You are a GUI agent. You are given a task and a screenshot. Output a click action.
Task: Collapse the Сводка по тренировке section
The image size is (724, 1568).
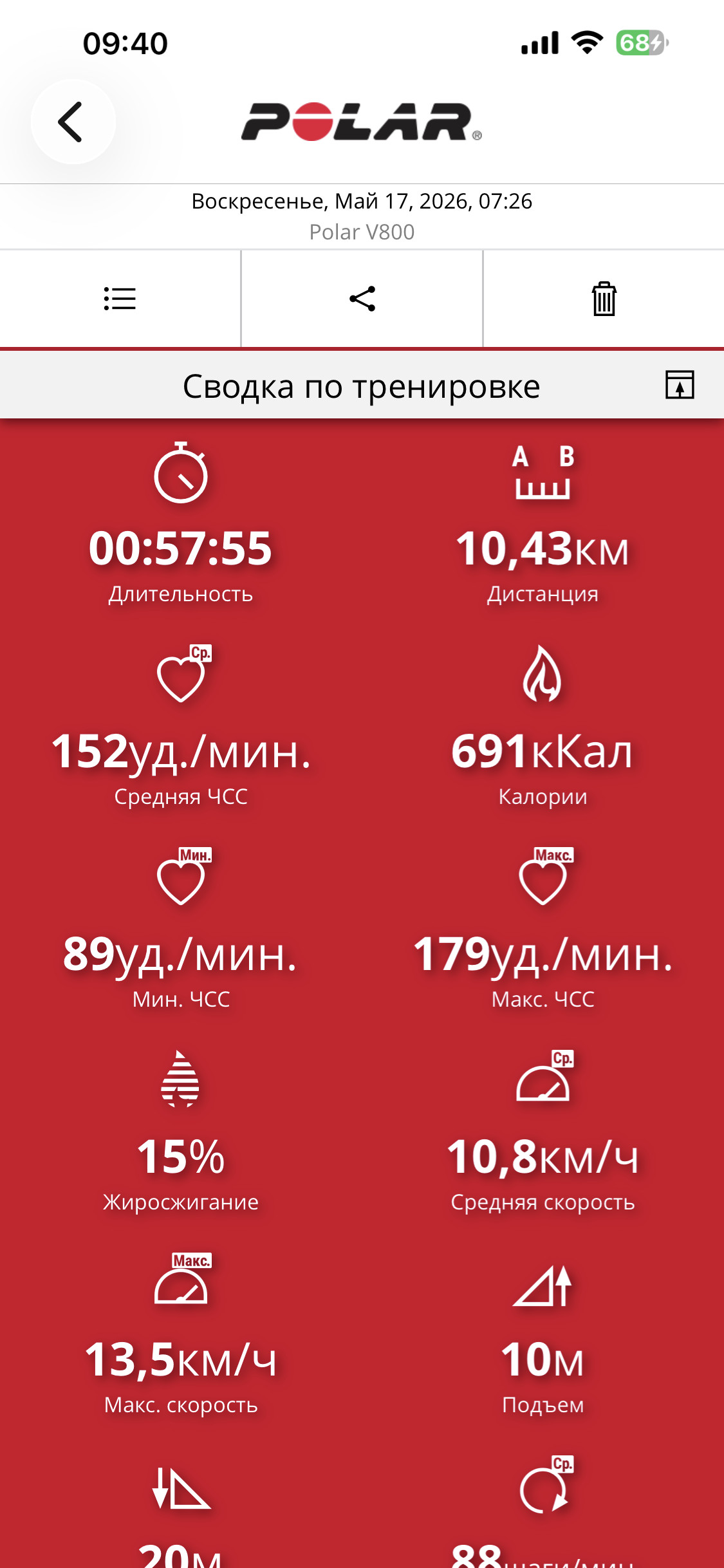[680, 385]
